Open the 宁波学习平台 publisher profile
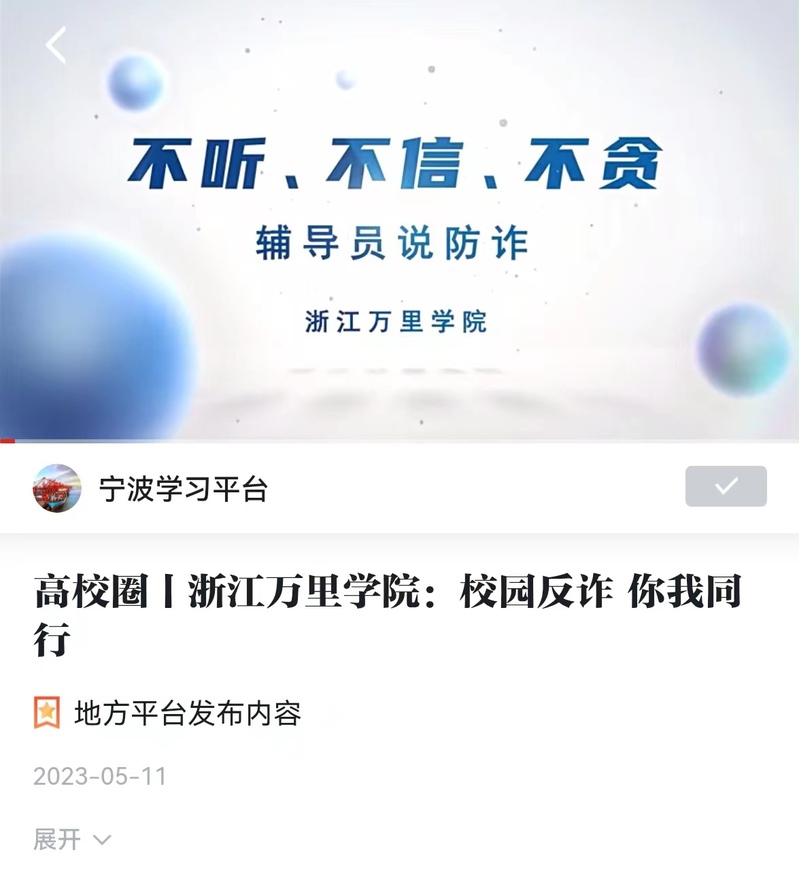The image size is (799, 882). pos(182,489)
